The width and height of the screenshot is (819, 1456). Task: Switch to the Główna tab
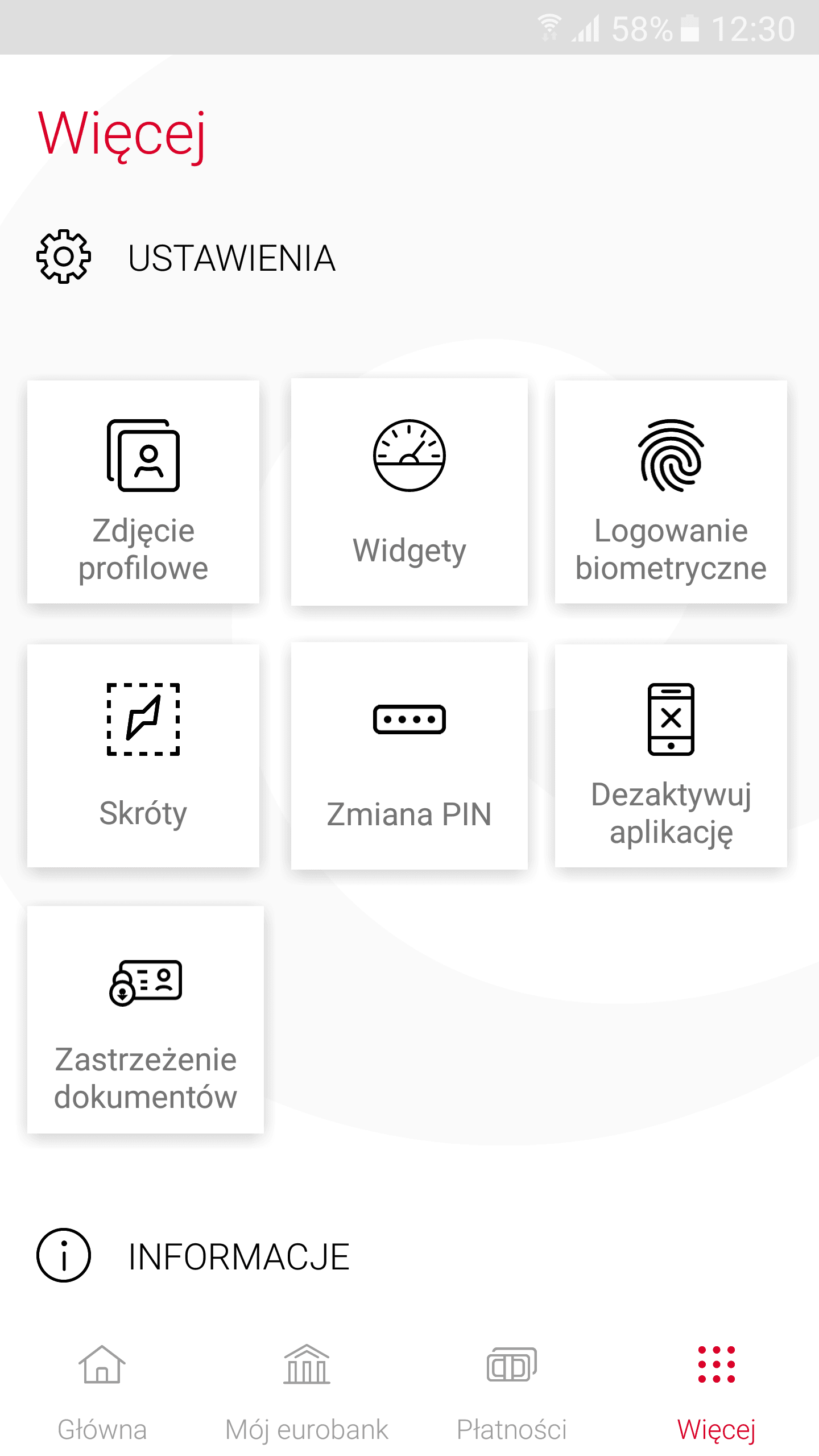click(x=102, y=1393)
